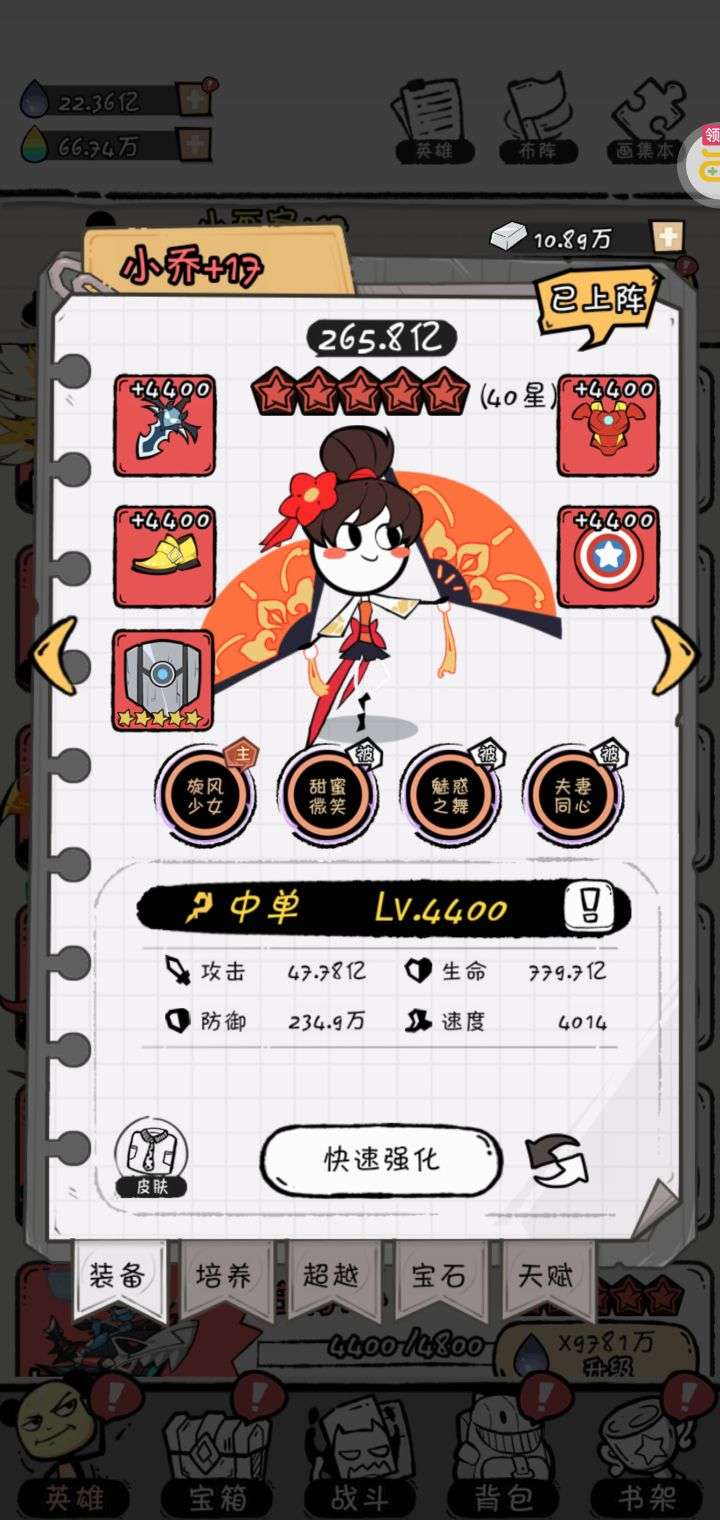Open the 天赋 tab

[546, 1276]
